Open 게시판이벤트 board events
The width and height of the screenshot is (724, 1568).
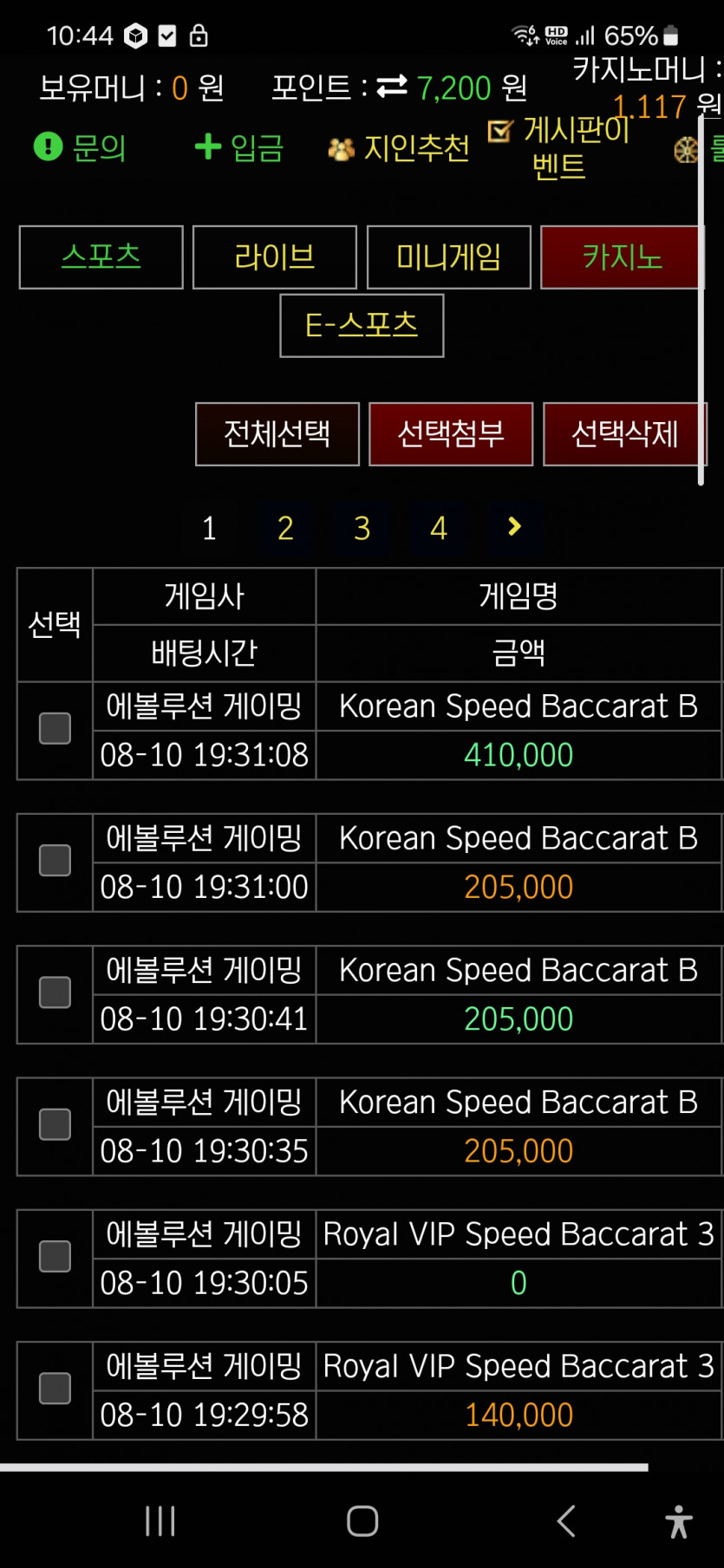pos(558,147)
